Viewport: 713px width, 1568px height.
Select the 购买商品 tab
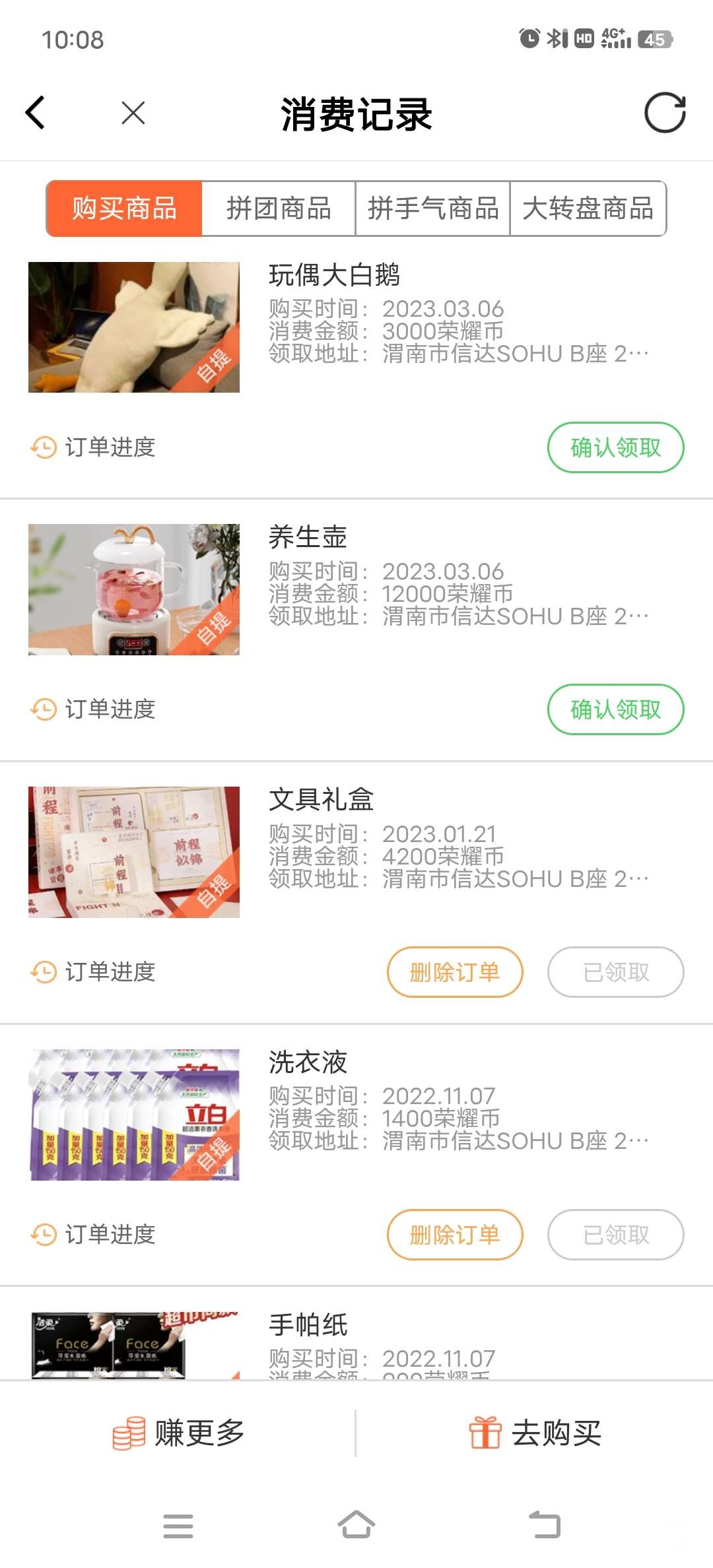(x=124, y=209)
